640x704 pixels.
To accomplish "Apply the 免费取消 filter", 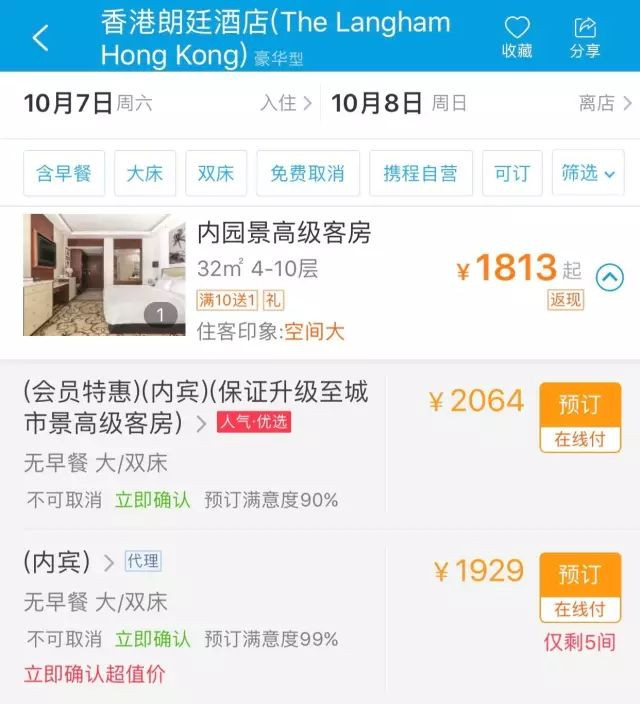I will click(307, 173).
